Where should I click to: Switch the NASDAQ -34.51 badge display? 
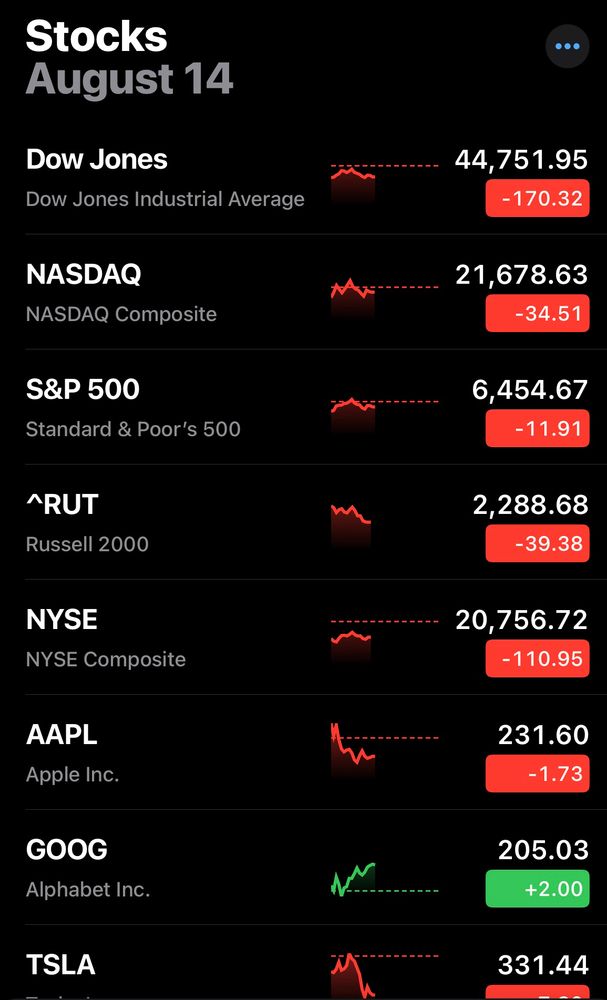[537, 314]
